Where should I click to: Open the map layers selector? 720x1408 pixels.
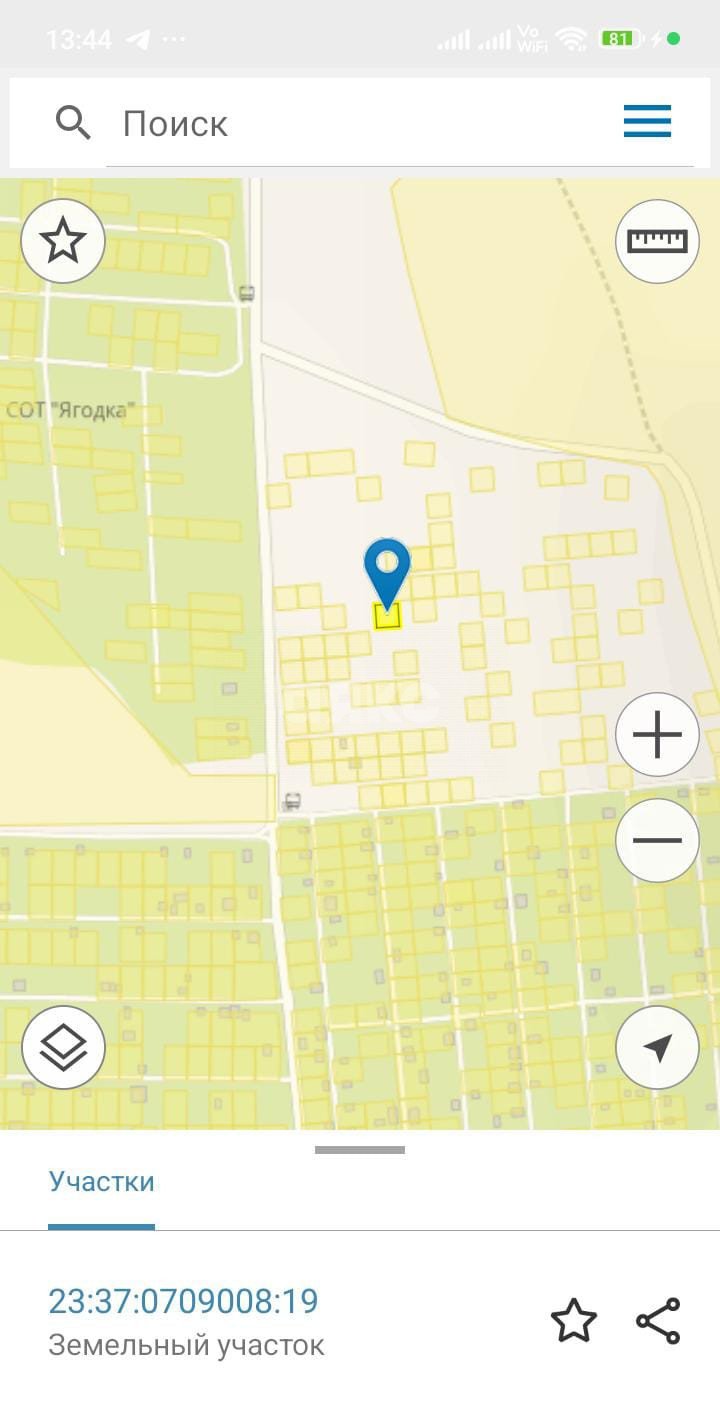(x=63, y=1047)
